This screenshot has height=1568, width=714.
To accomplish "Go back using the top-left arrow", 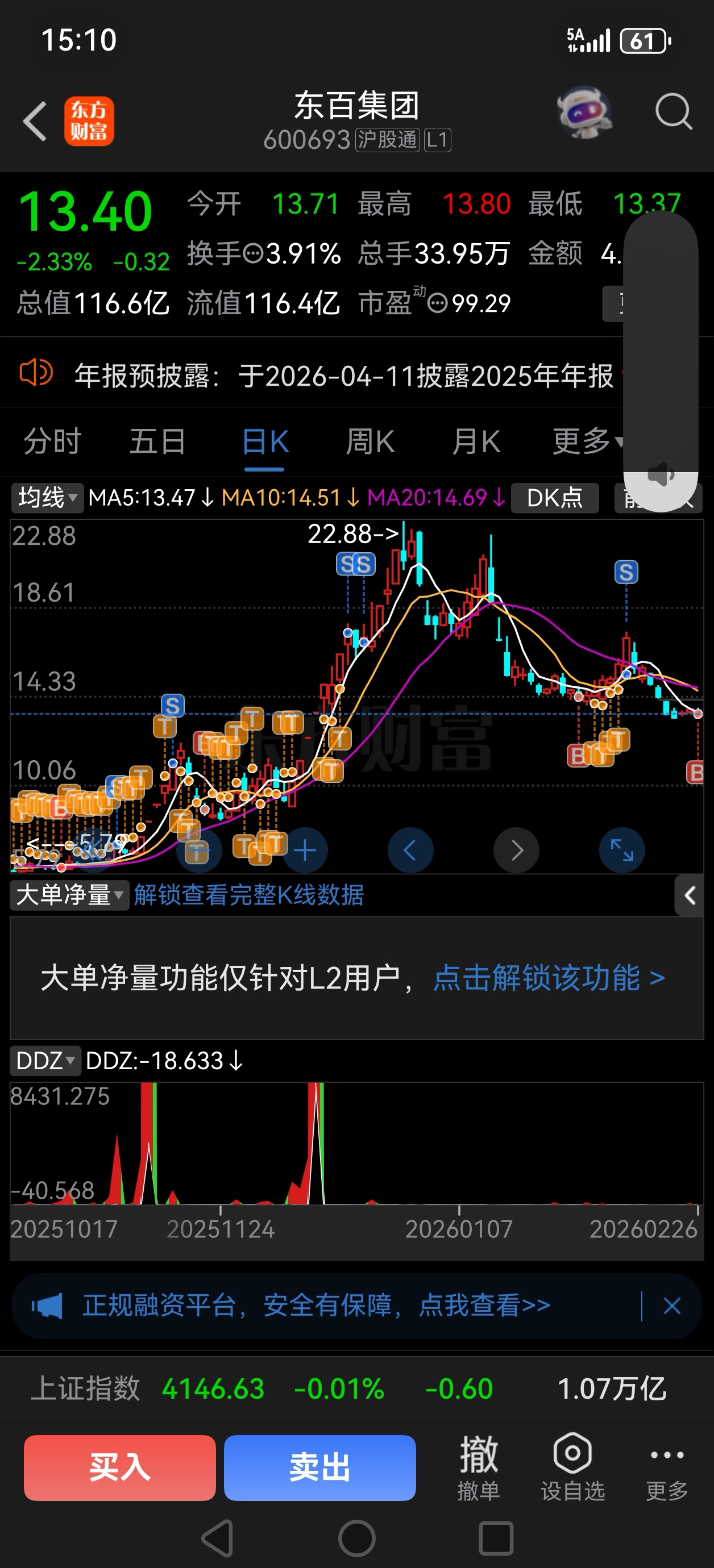I will (35, 120).
